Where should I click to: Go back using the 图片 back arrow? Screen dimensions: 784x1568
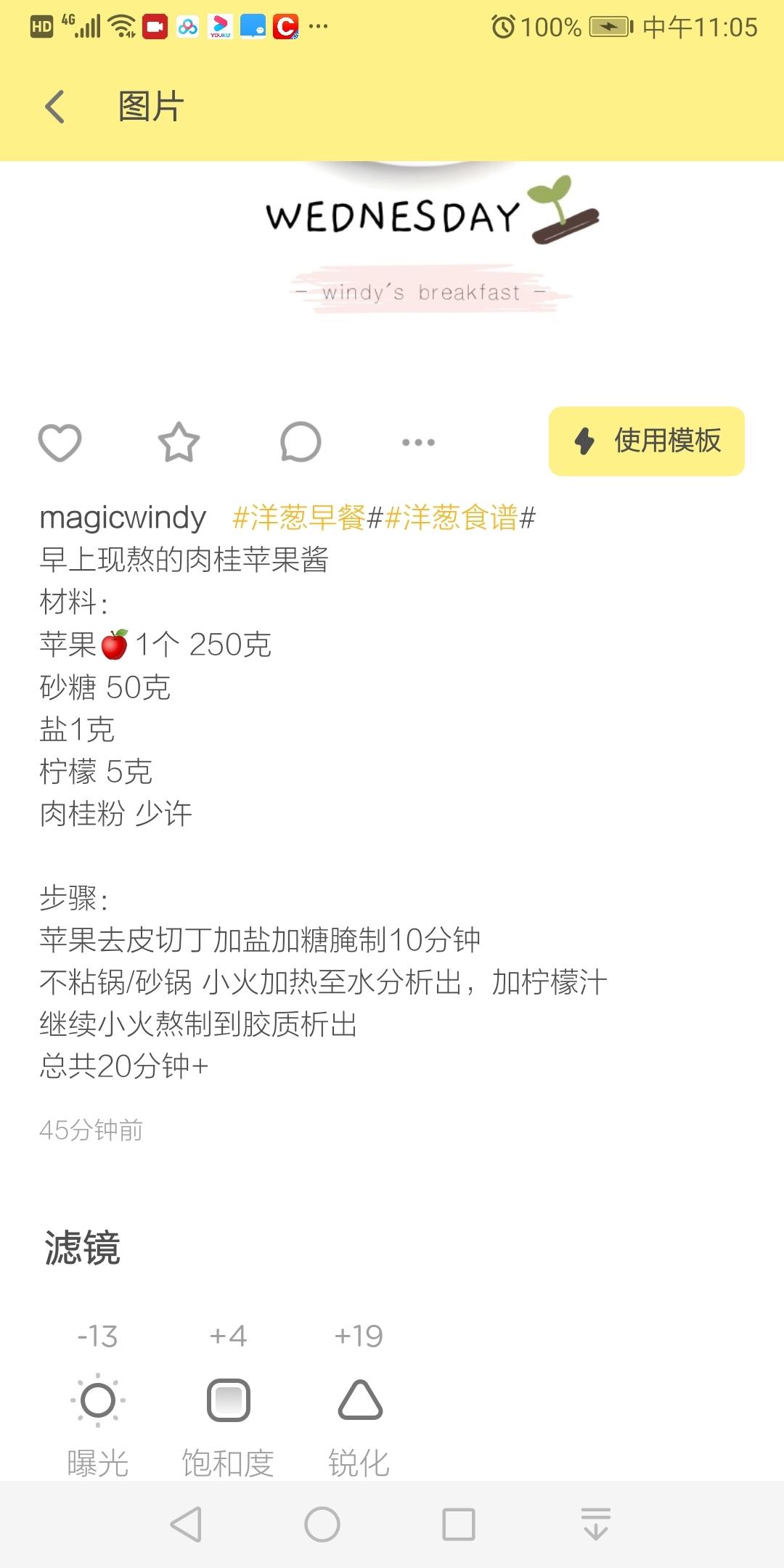pos(54,106)
